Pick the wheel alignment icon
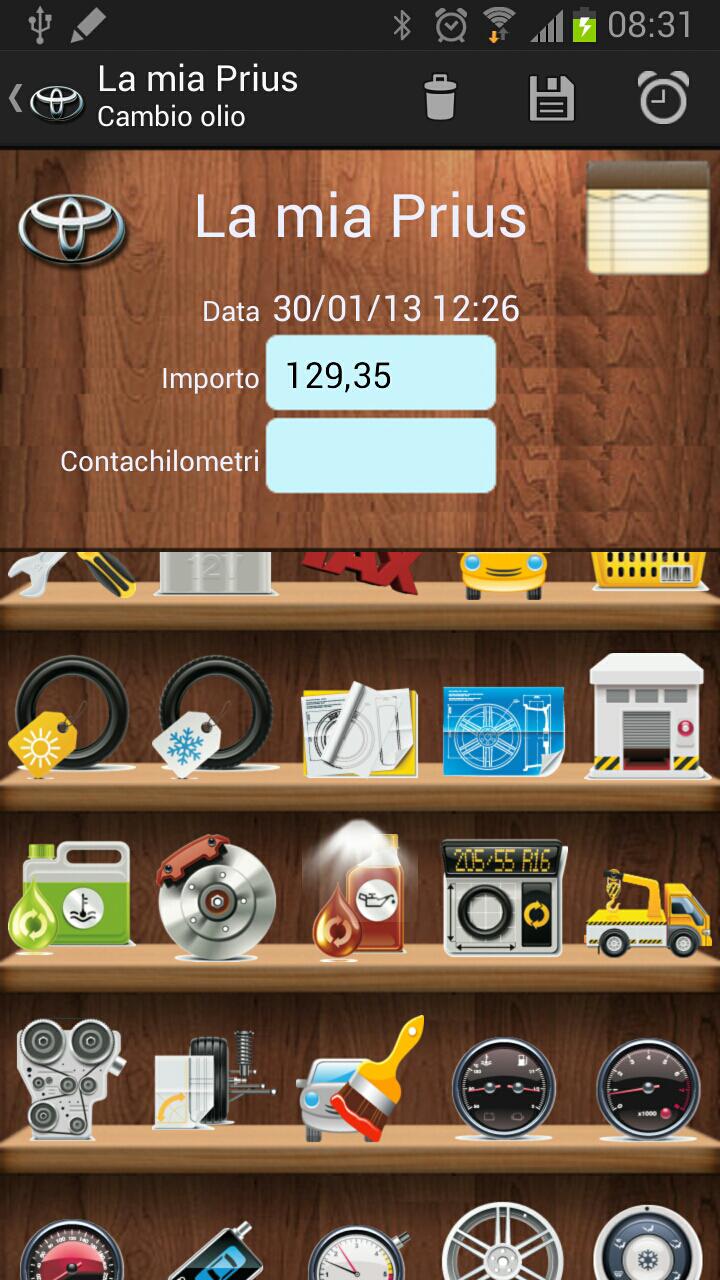Image resolution: width=720 pixels, height=1280 pixels. pos(213,1080)
